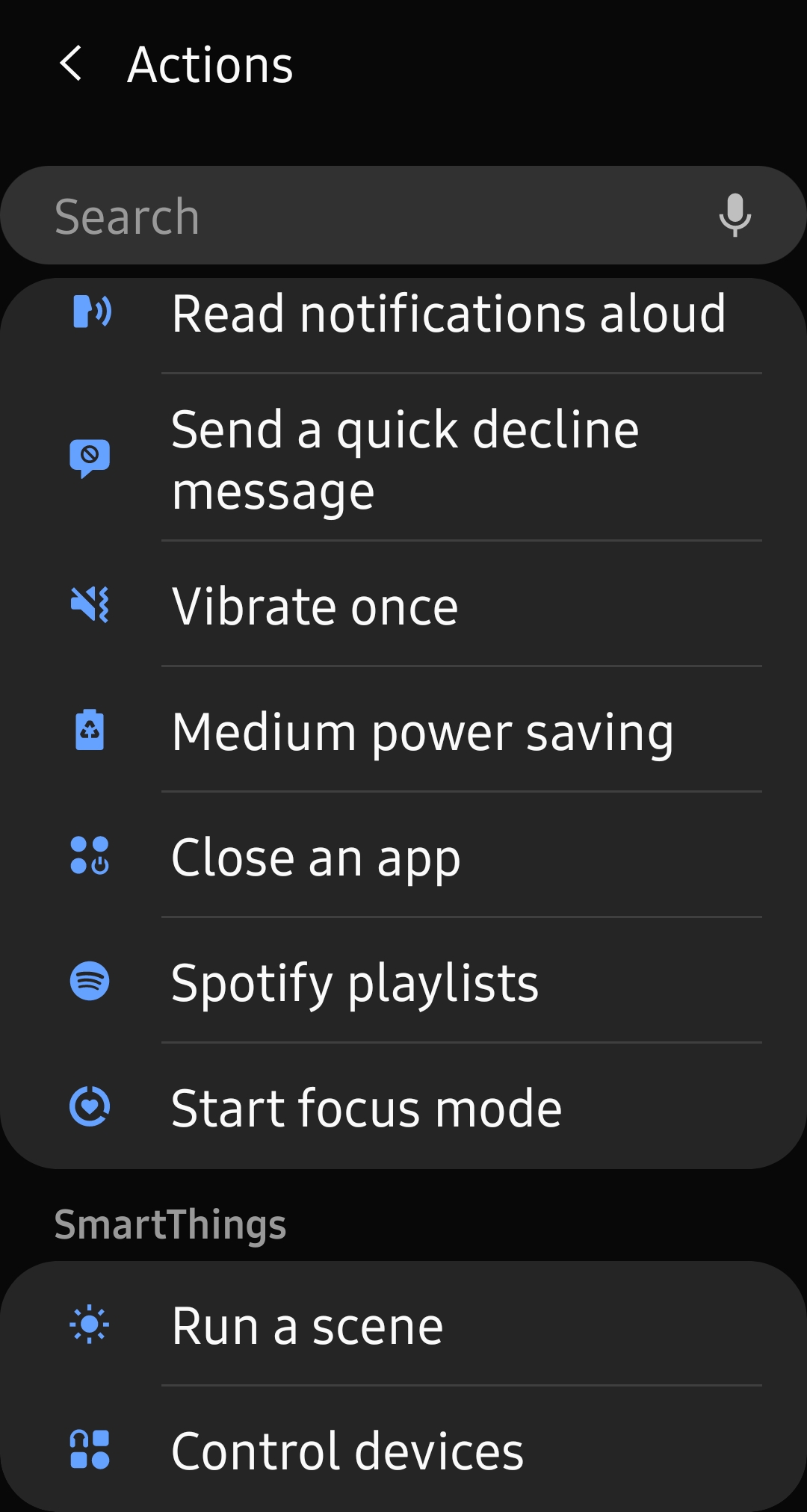Choose Send a quick decline message
Image resolution: width=807 pixels, height=1512 pixels.
coord(403,457)
